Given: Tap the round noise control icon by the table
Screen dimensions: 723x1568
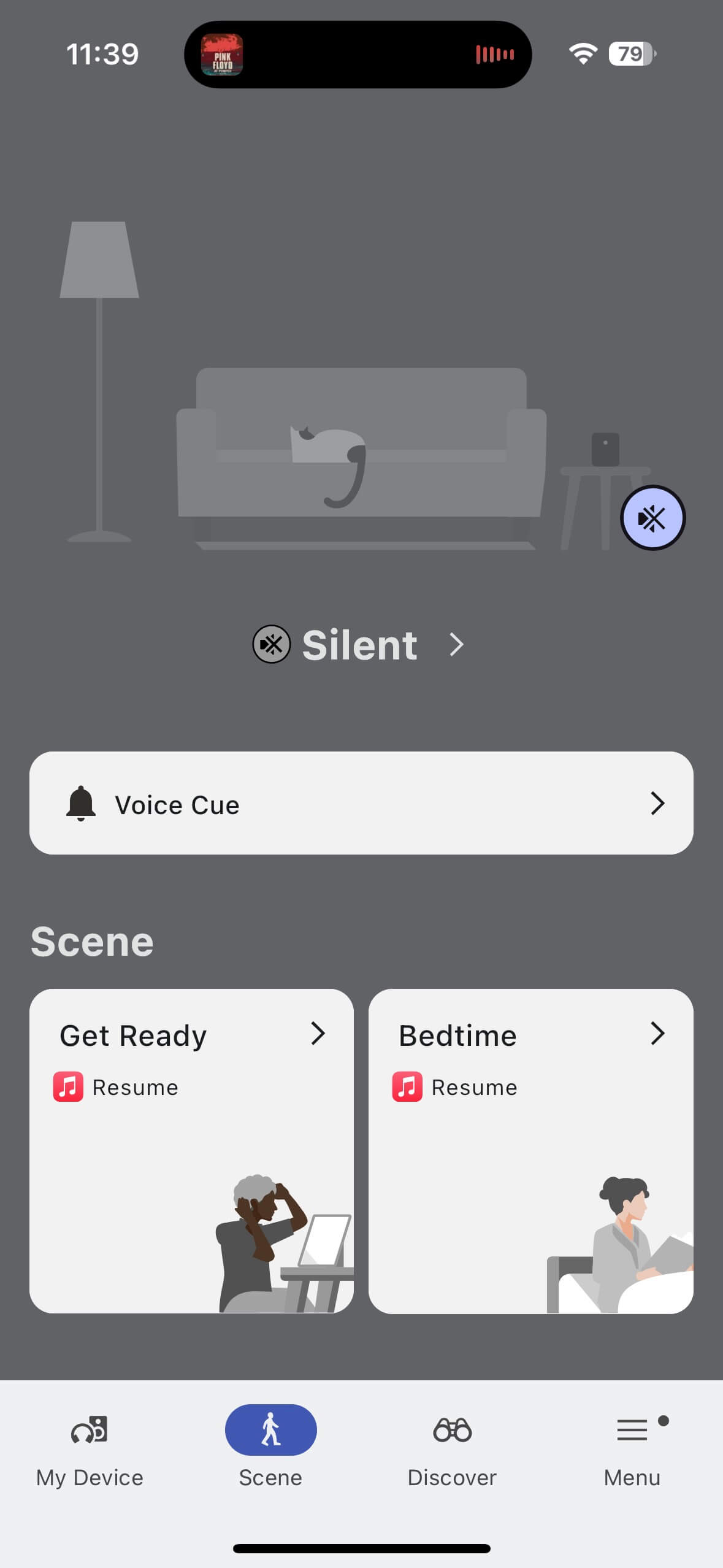Looking at the screenshot, I should pos(652,518).
